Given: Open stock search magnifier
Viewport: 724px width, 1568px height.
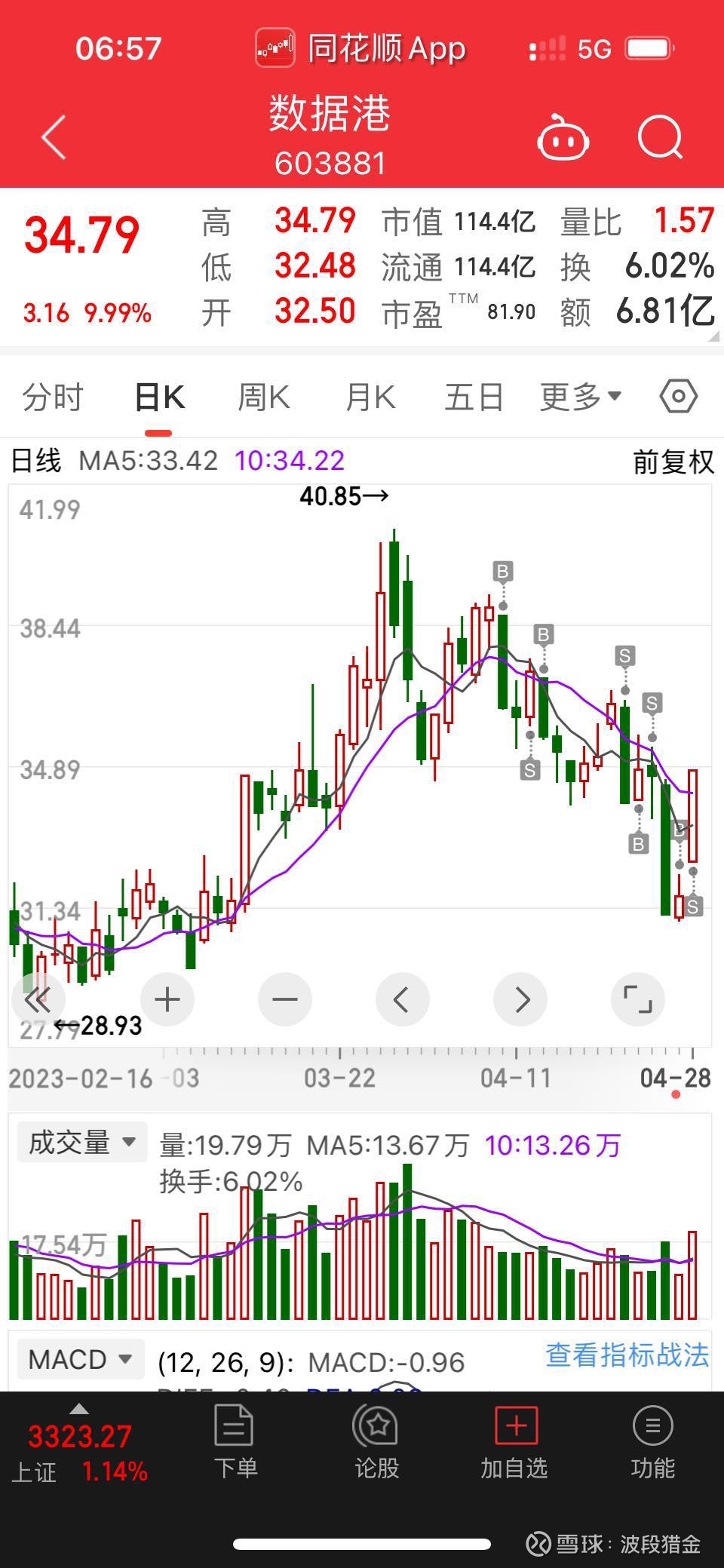Looking at the screenshot, I should coord(661,138).
